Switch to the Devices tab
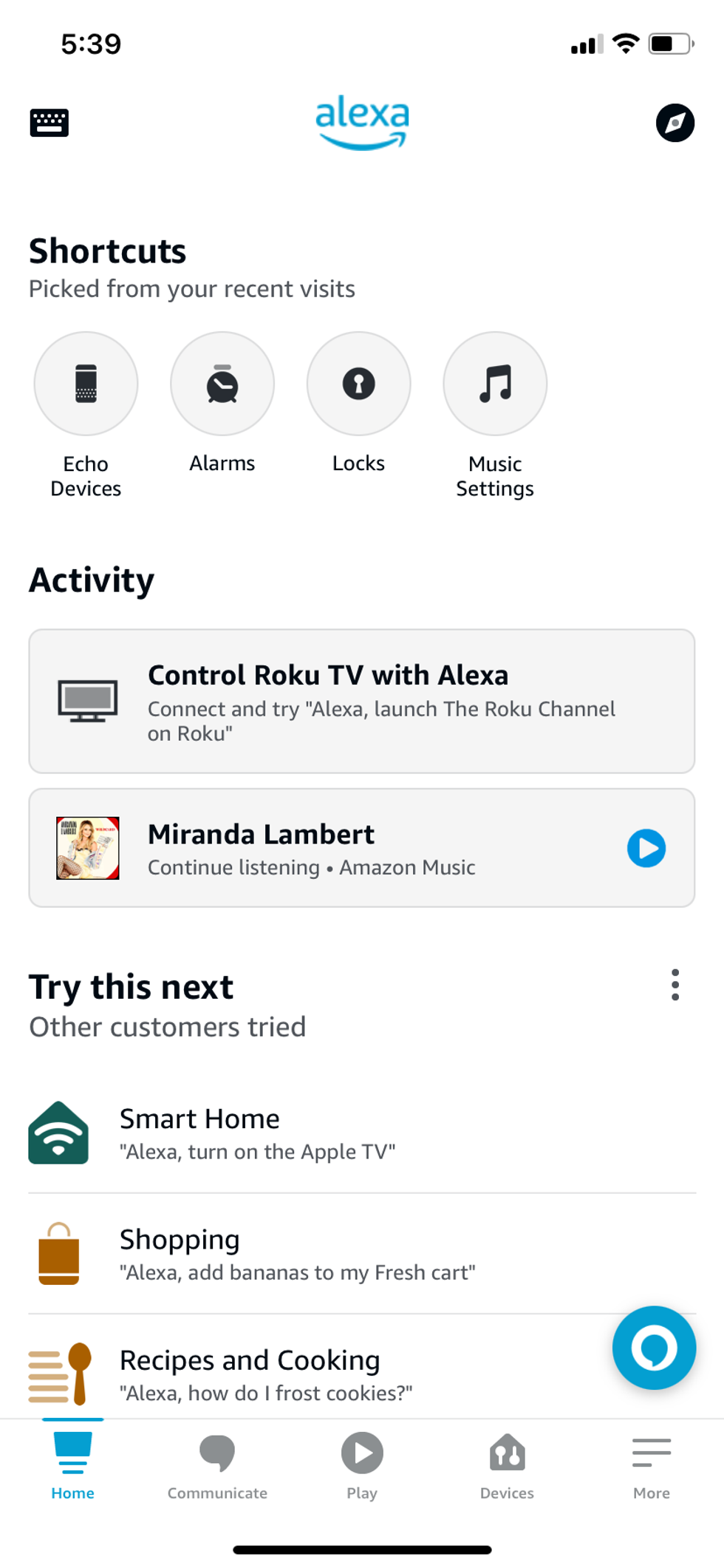 pos(506,1466)
